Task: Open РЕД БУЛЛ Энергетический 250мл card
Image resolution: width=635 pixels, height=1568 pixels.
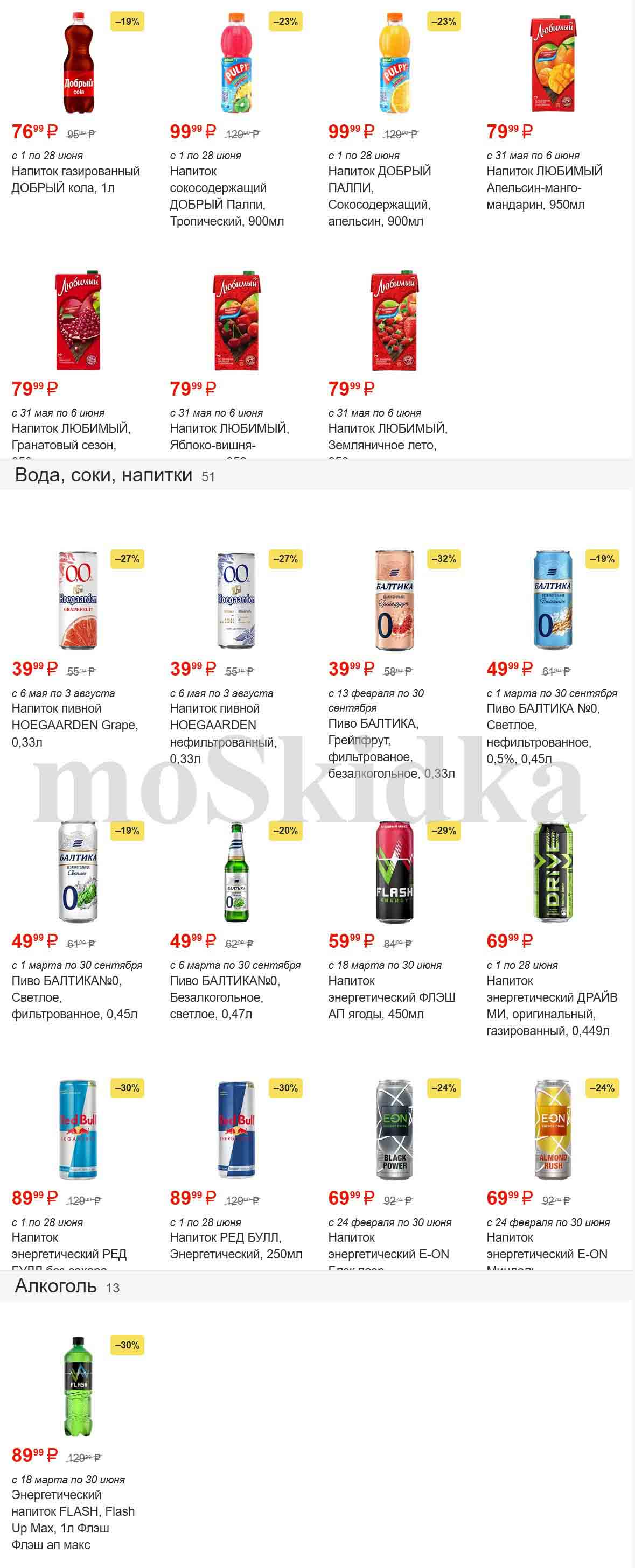Action: click(236, 1130)
